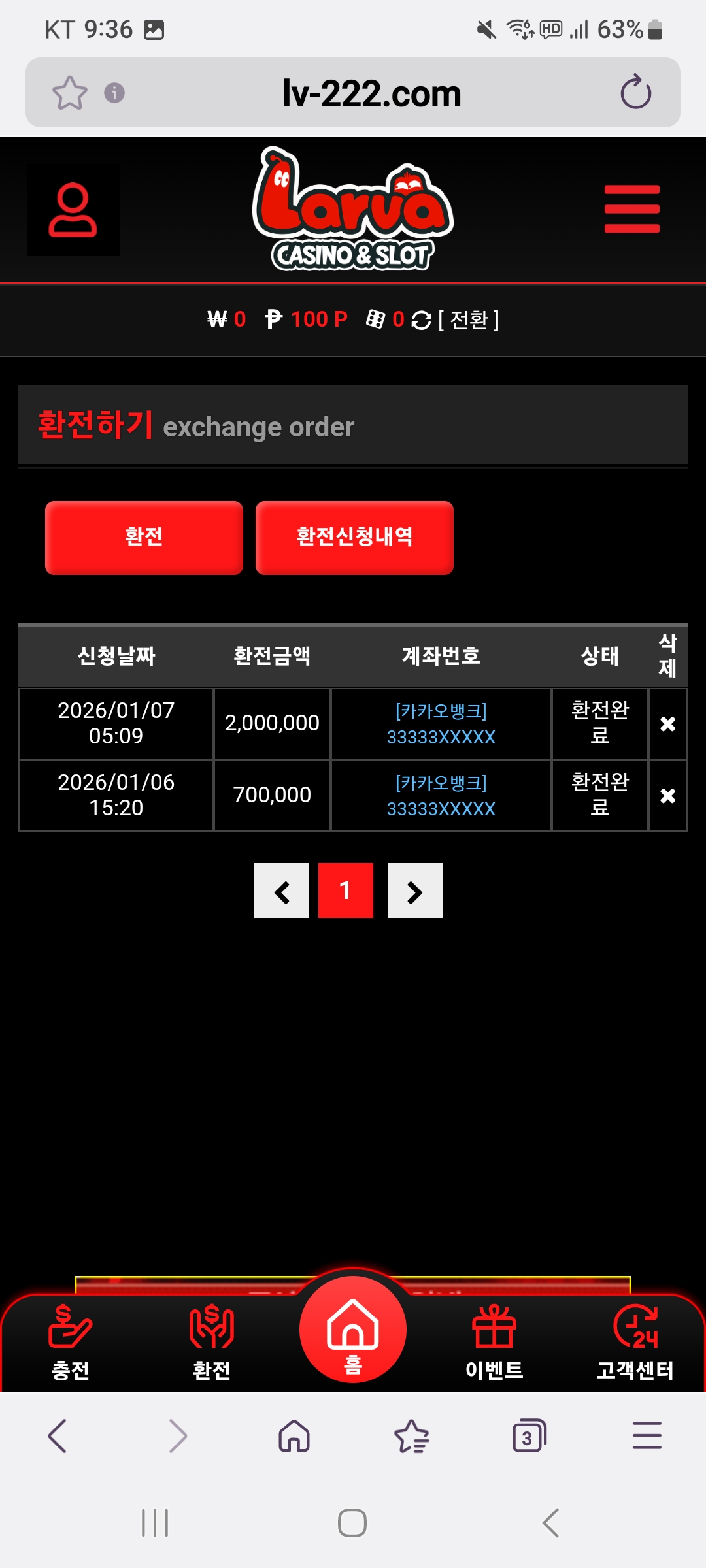Reload the page in the address bar

click(635, 93)
